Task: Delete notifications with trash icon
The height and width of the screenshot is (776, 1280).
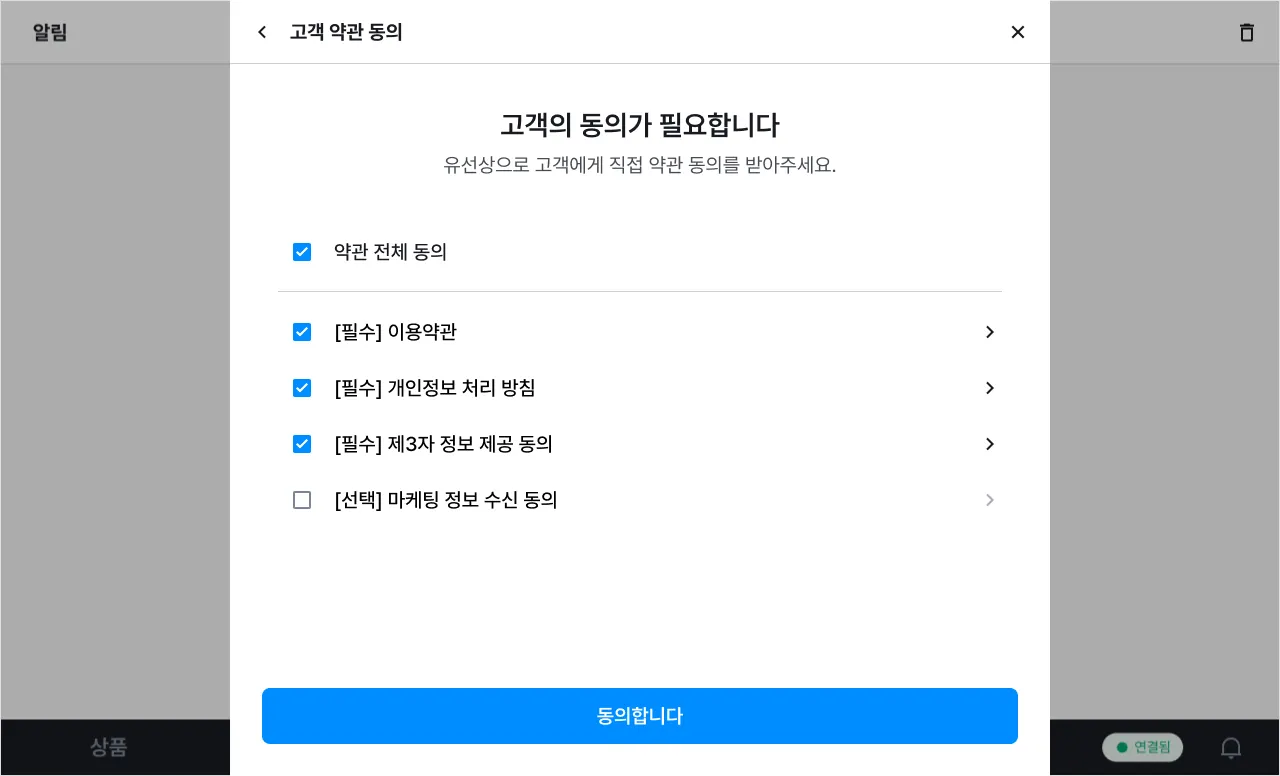Action: 1247,32
